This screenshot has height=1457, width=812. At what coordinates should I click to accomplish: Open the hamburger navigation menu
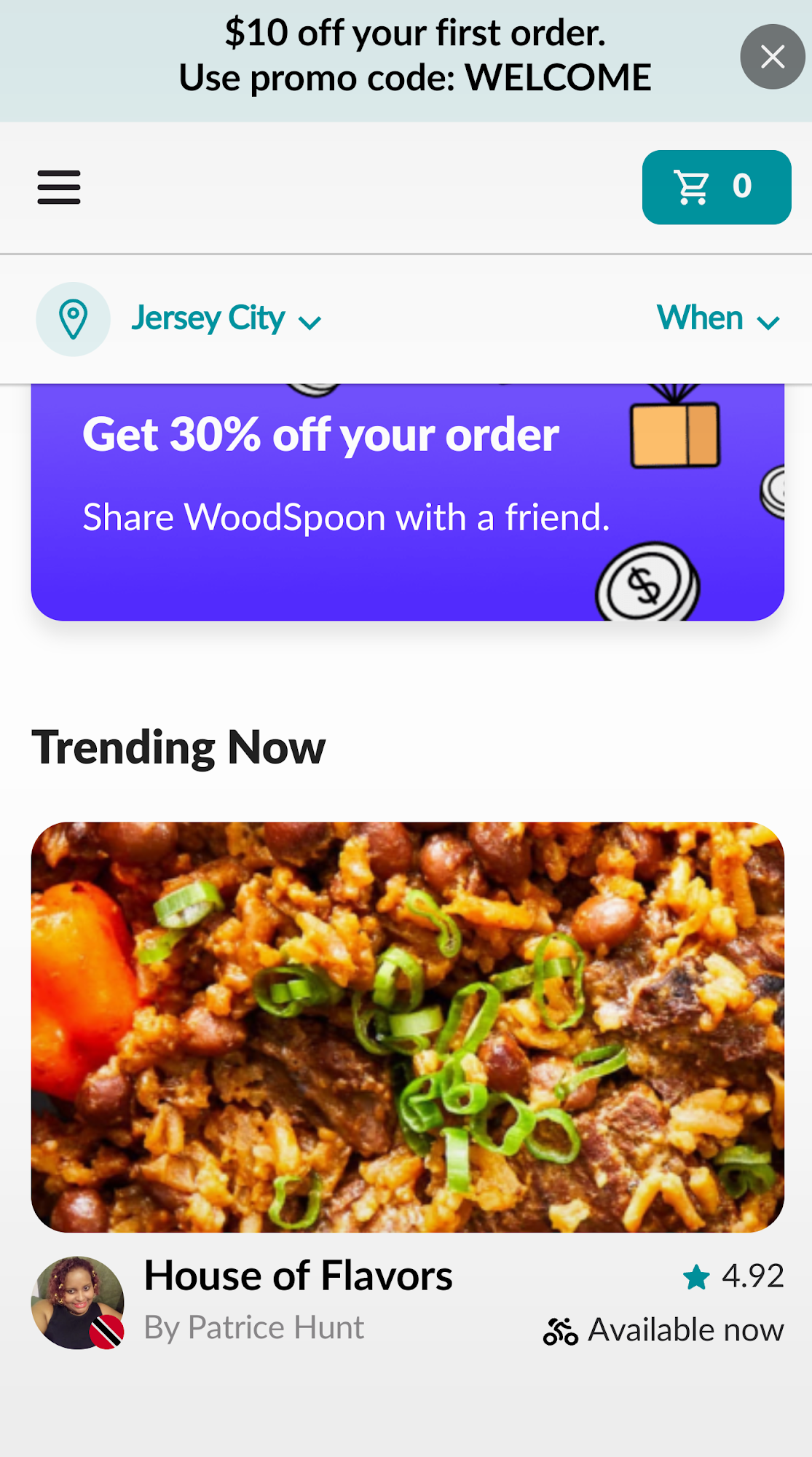(59, 187)
